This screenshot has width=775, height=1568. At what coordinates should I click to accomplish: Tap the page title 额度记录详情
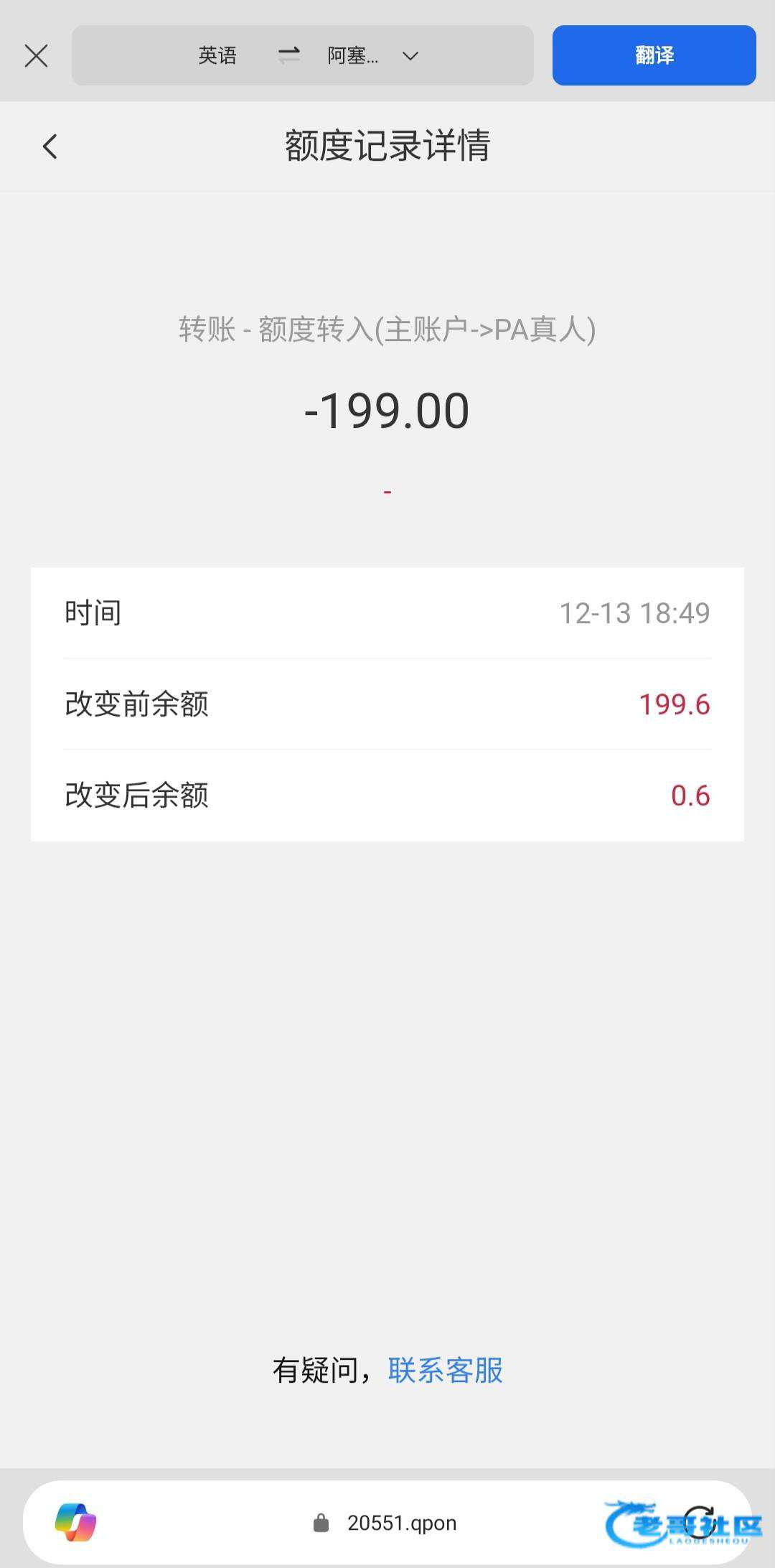(x=387, y=146)
